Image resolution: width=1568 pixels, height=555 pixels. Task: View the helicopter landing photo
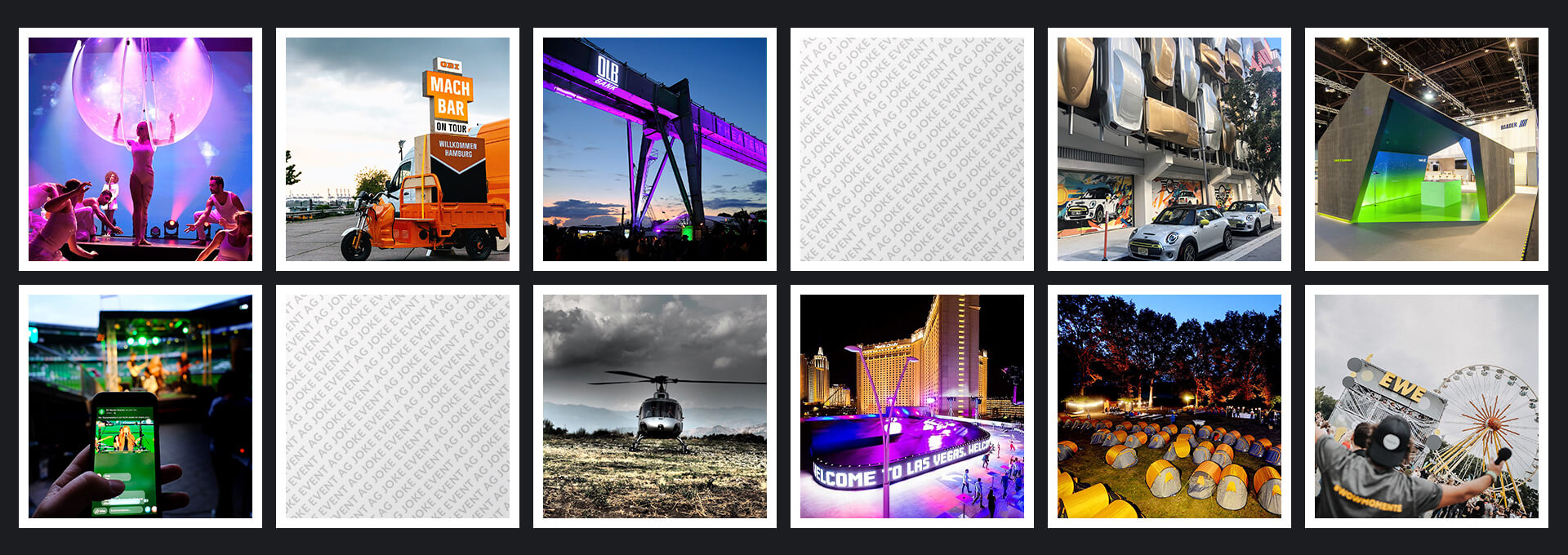coord(655,406)
